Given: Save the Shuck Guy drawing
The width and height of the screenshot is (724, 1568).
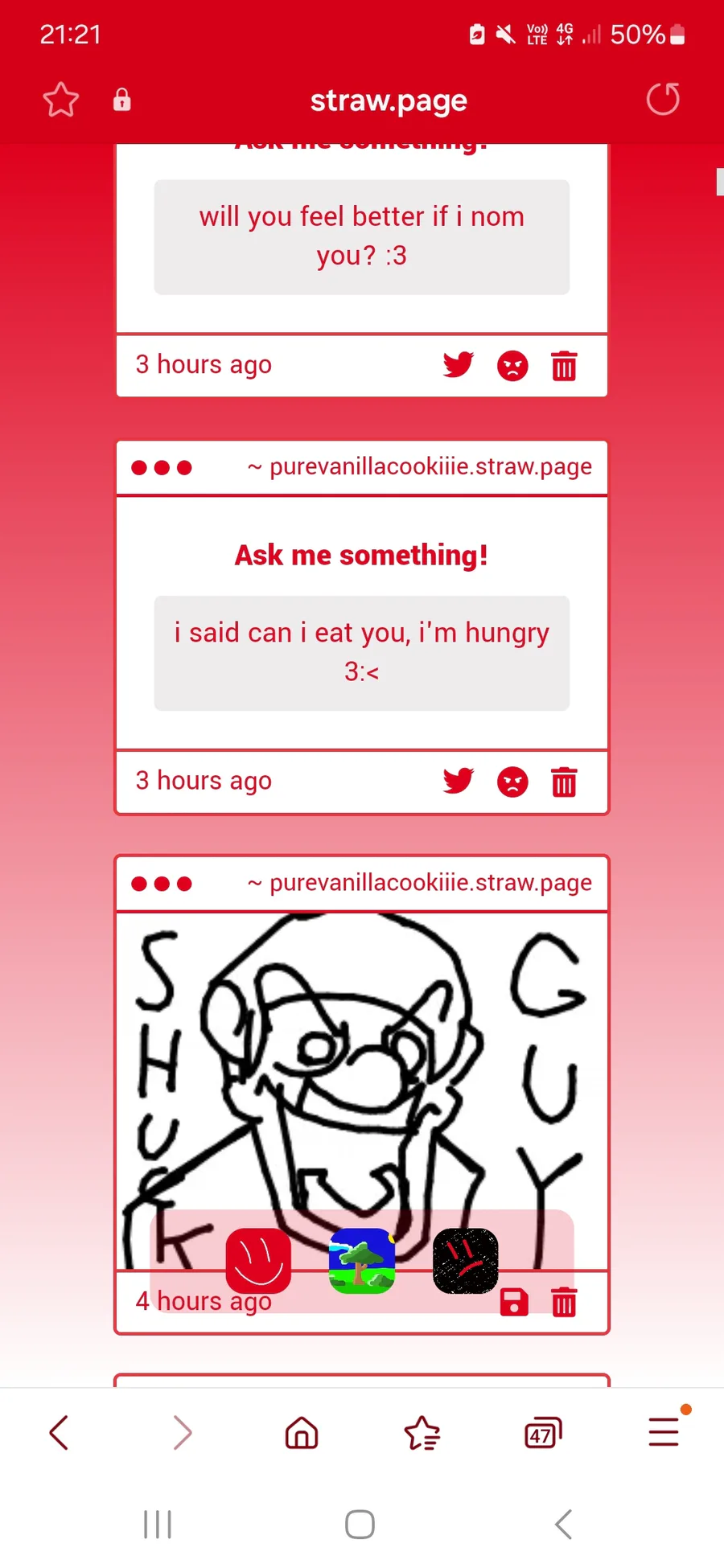Looking at the screenshot, I should click(x=514, y=1302).
